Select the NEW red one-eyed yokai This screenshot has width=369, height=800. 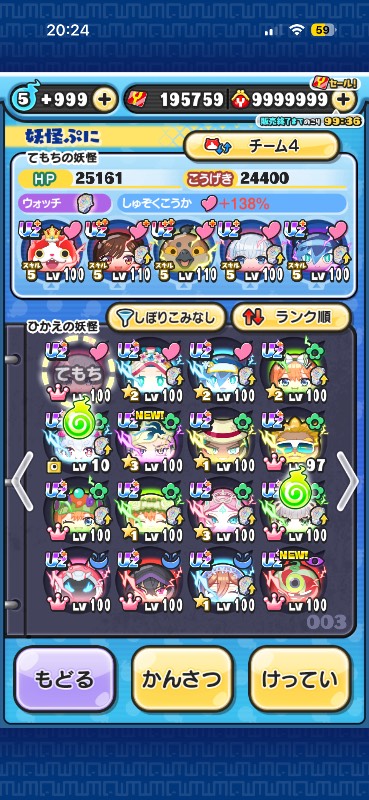pyautogui.click(x=293, y=582)
